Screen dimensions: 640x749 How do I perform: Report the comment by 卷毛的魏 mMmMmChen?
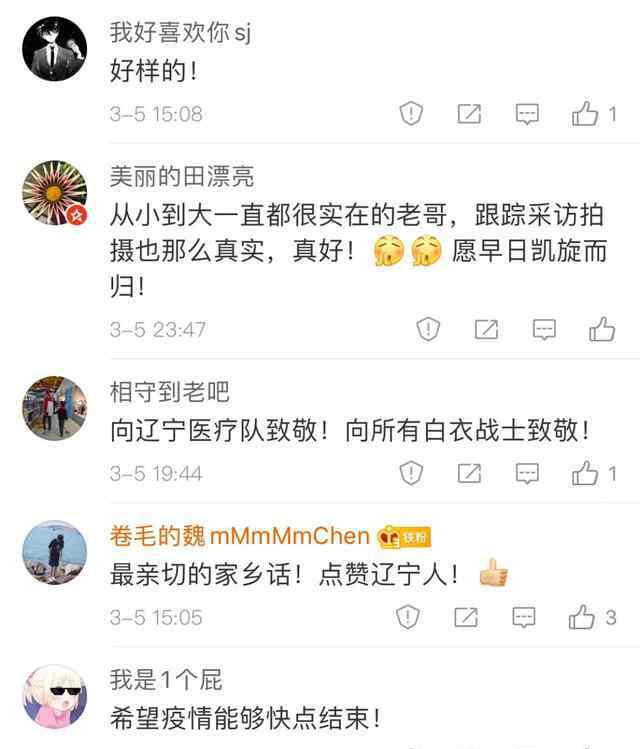coord(409,618)
